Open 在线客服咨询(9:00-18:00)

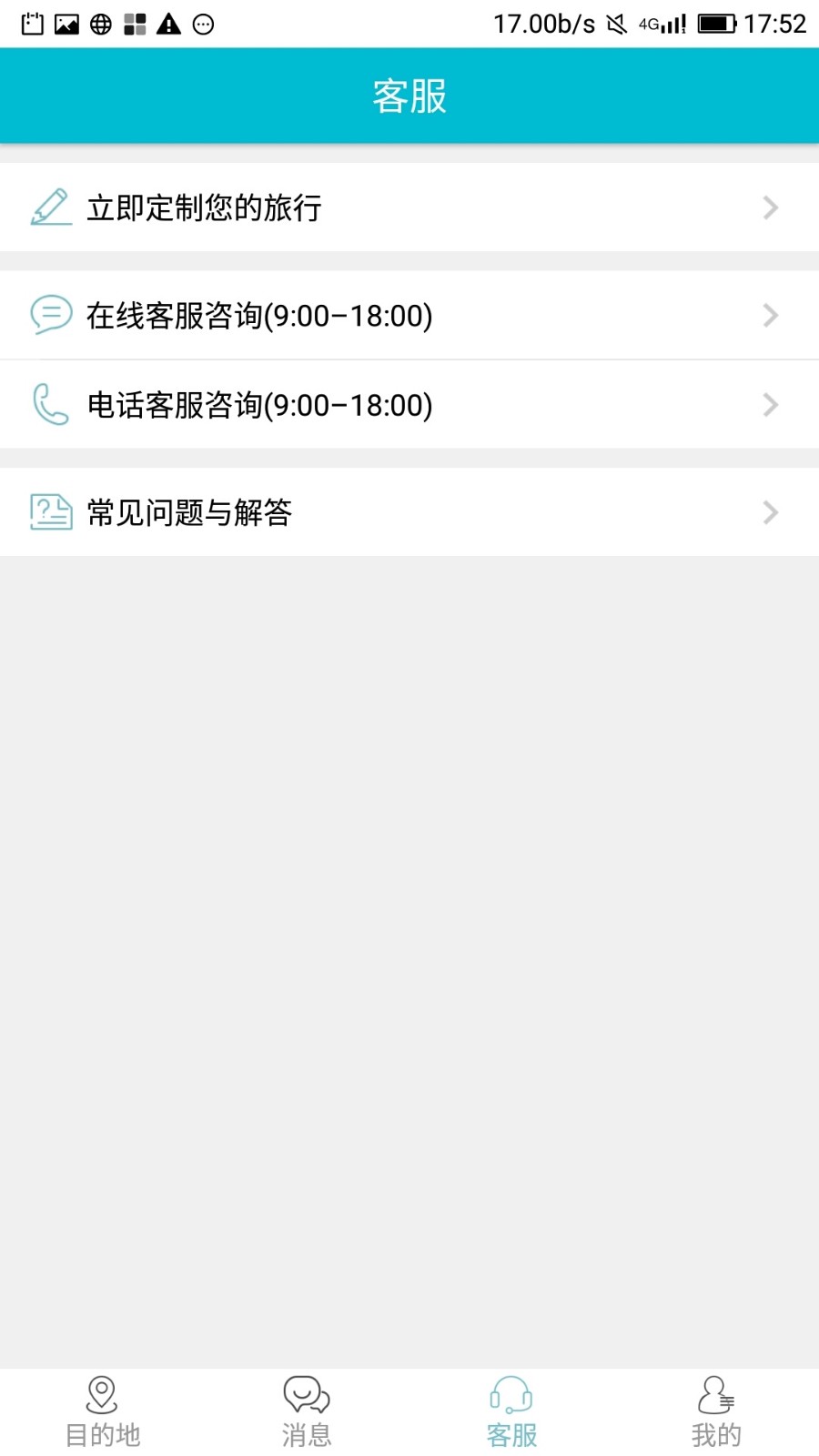(x=258, y=315)
